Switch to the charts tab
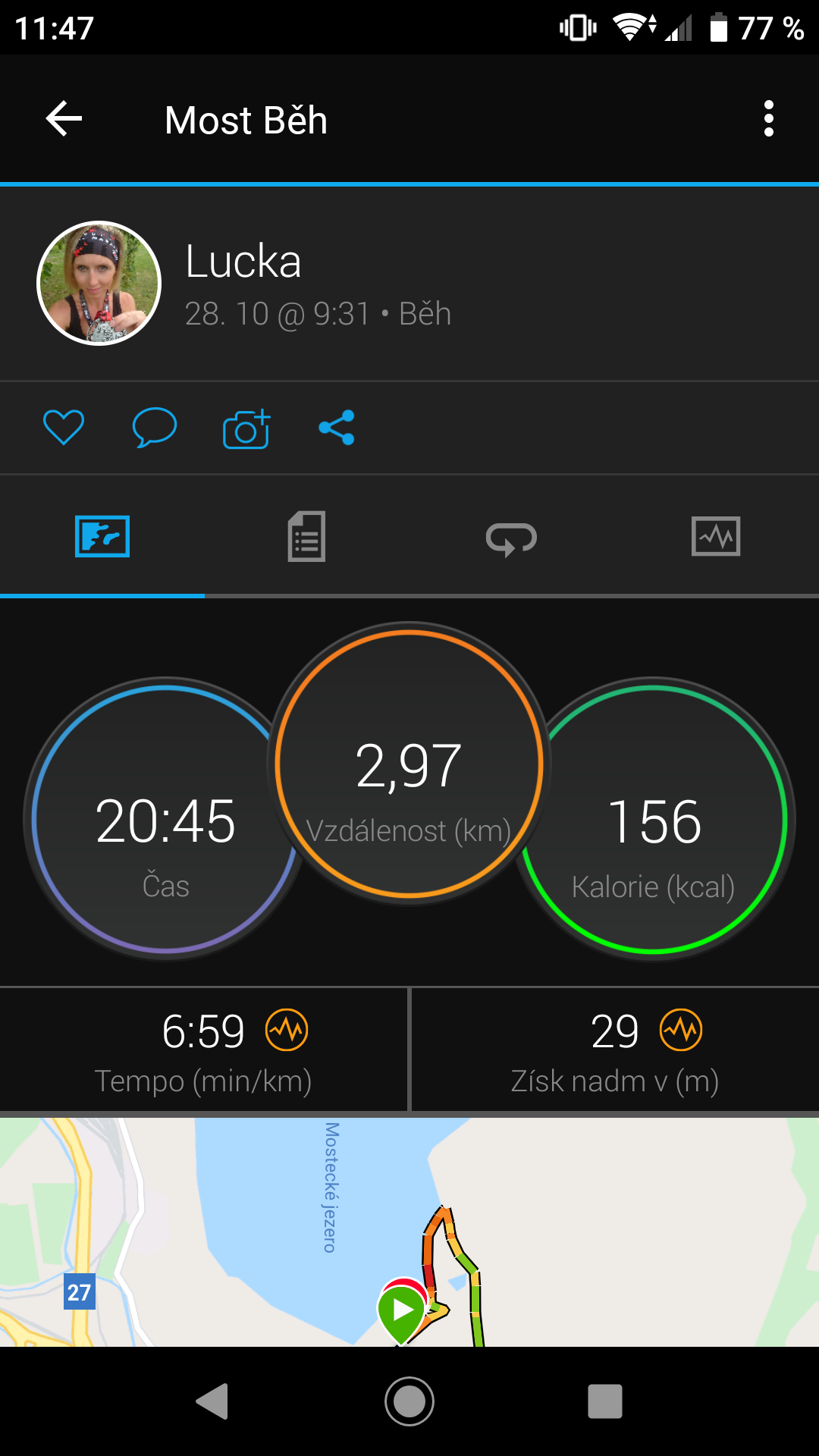This screenshot has width=819, height=1456. click(x=716, y=536)
